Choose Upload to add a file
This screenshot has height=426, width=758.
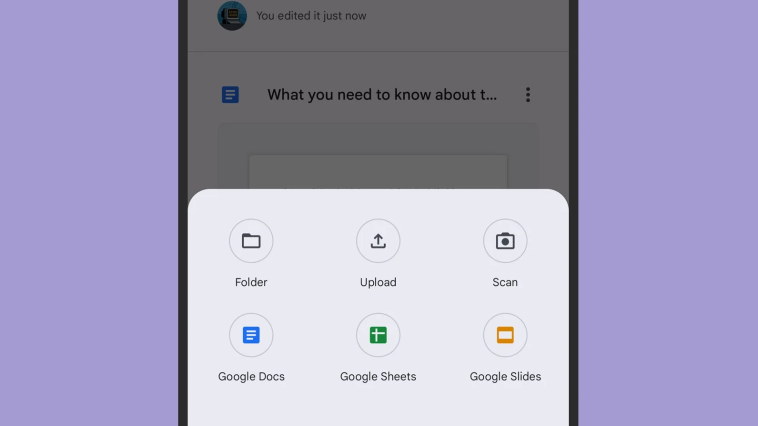pyautogui.click(x=378, y=241)
